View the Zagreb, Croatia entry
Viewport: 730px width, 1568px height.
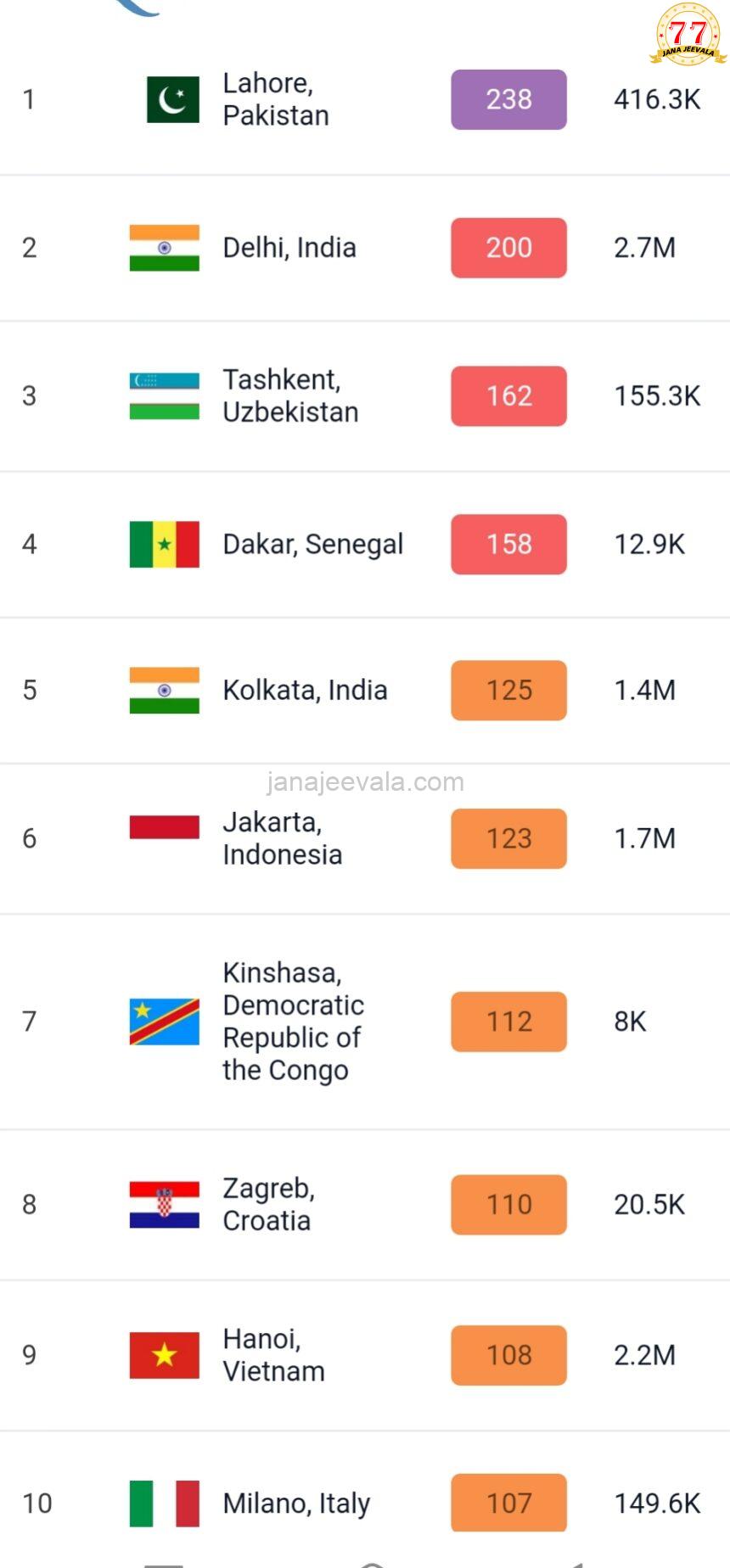(x=268, y=1204)
